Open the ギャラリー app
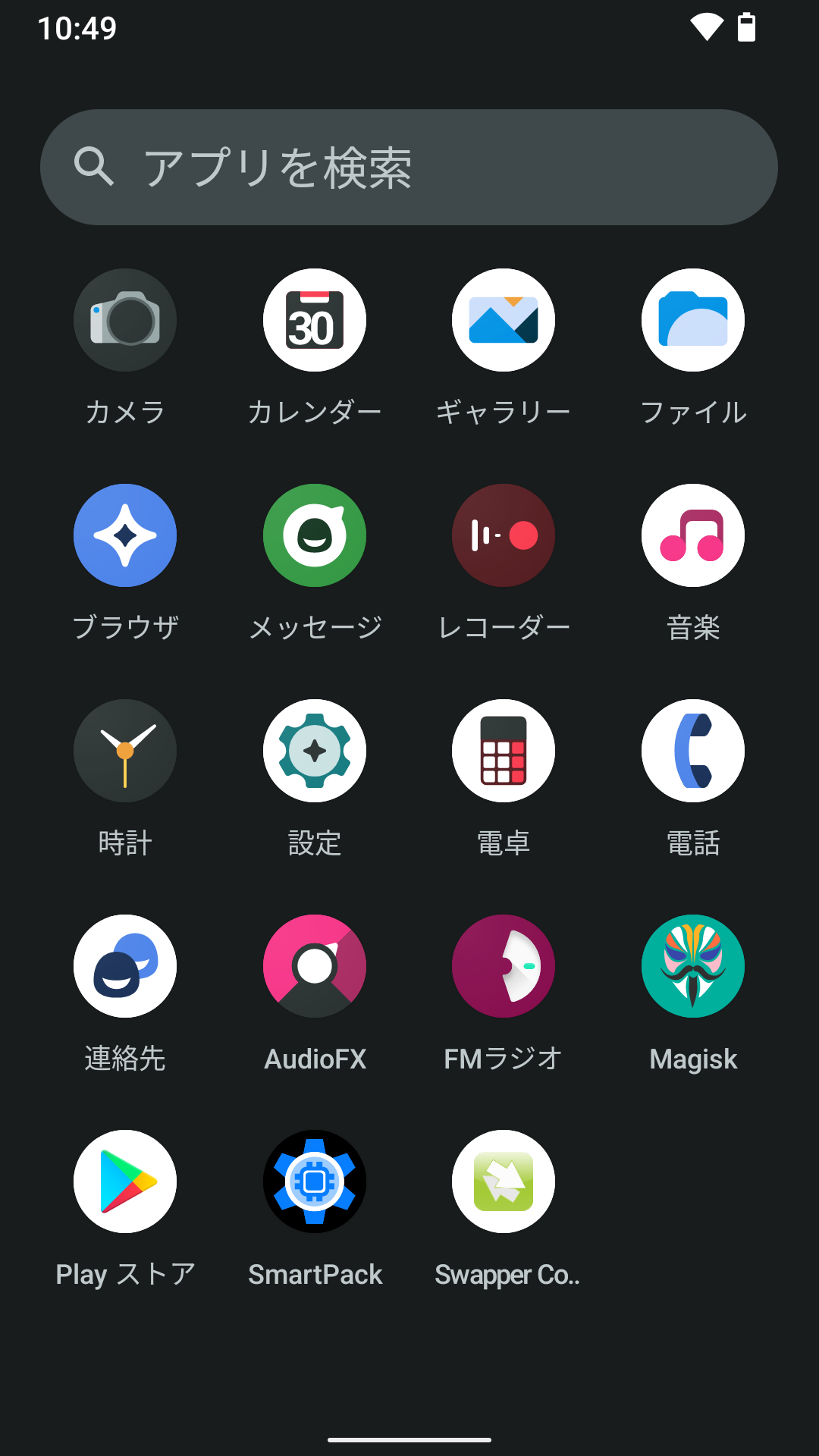 [x=504, y=320]
